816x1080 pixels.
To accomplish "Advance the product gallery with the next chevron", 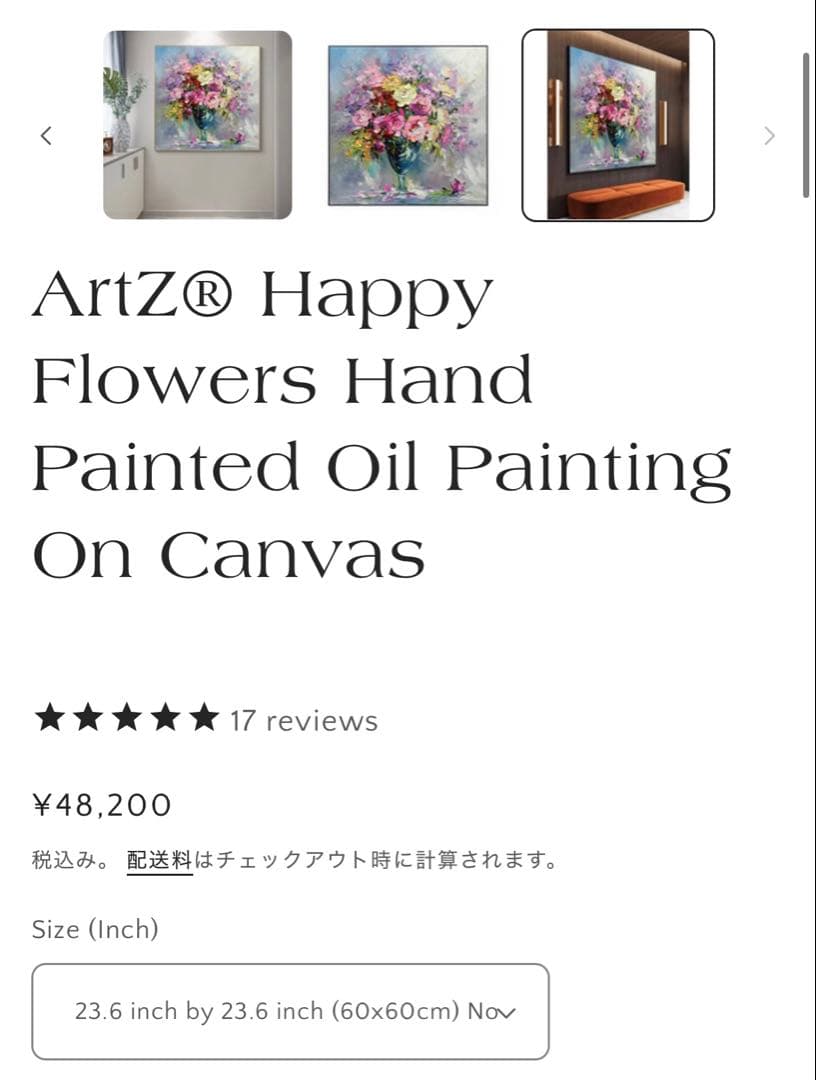I will point(770,135).
